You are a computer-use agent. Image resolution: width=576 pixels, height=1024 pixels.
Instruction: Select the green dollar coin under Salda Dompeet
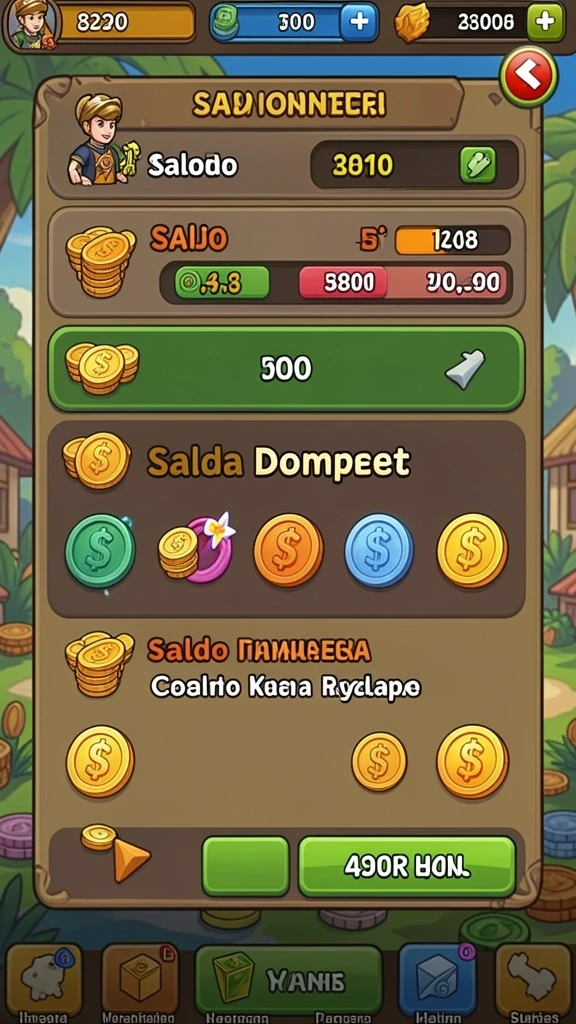click(100, 551)
